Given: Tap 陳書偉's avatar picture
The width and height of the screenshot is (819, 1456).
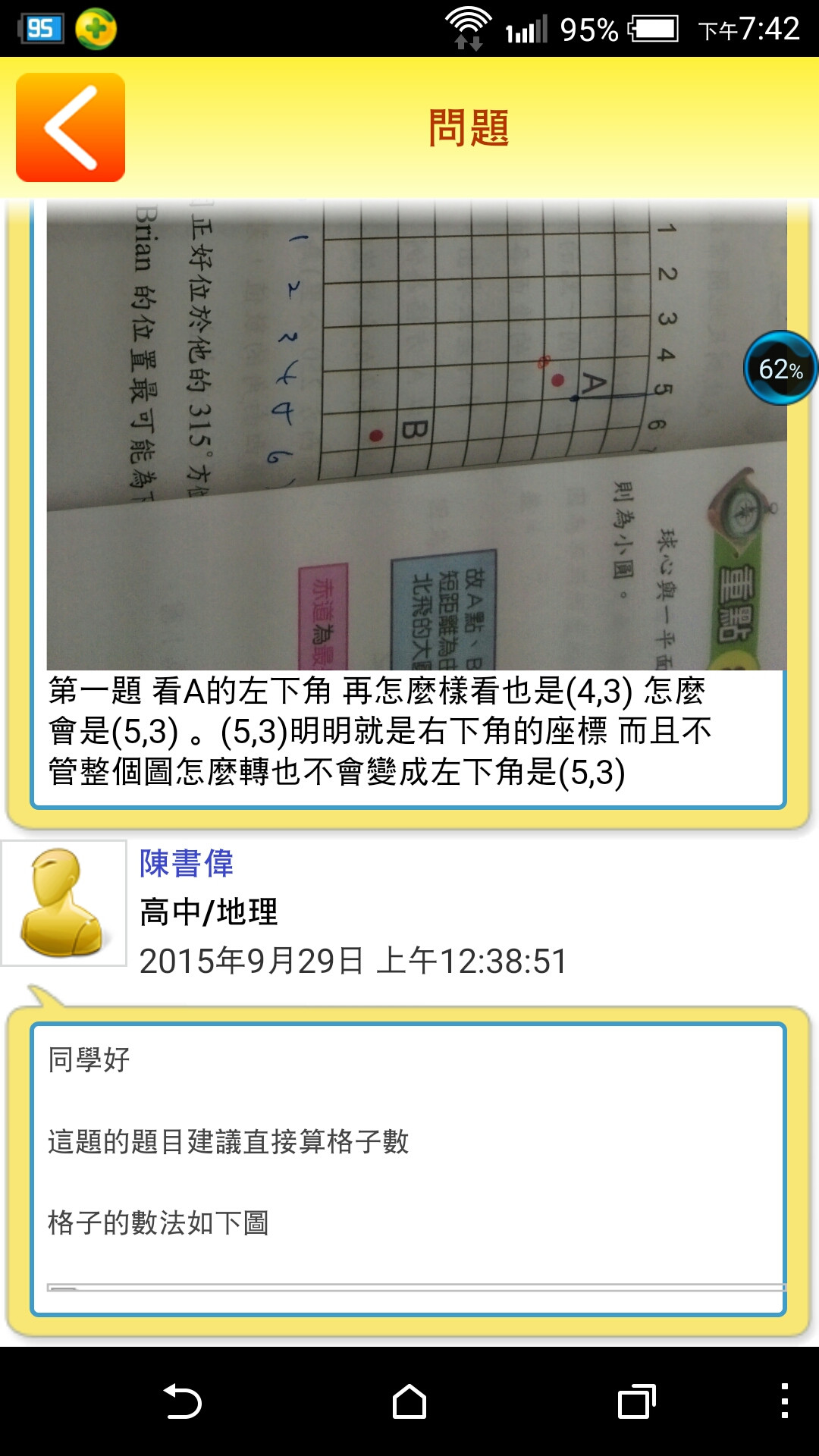Looking at the screenshot, I should pos(64,903).
